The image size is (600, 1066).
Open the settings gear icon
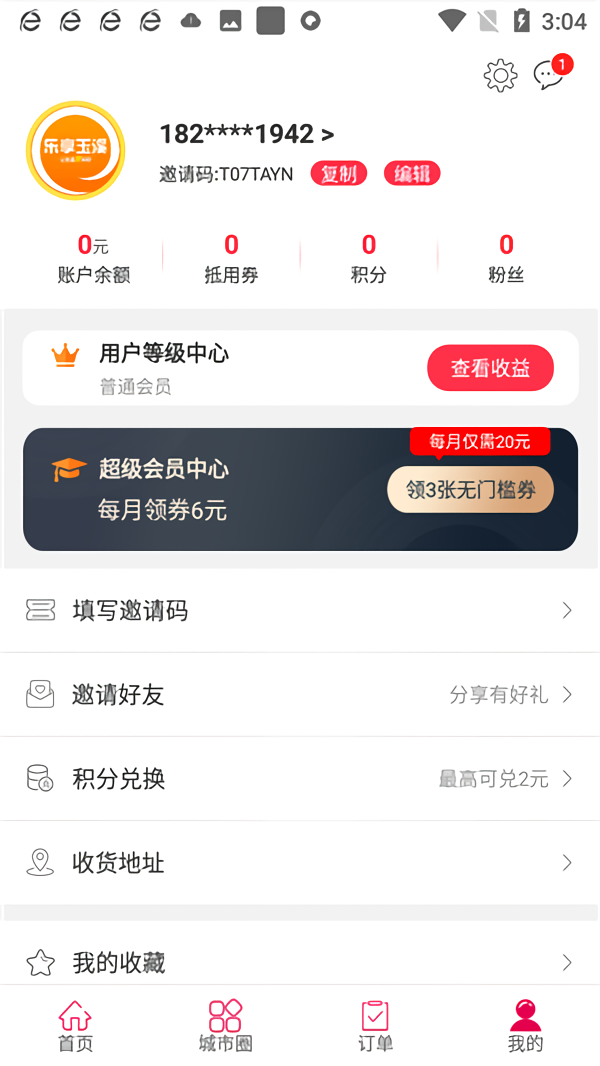pos(500,76)
